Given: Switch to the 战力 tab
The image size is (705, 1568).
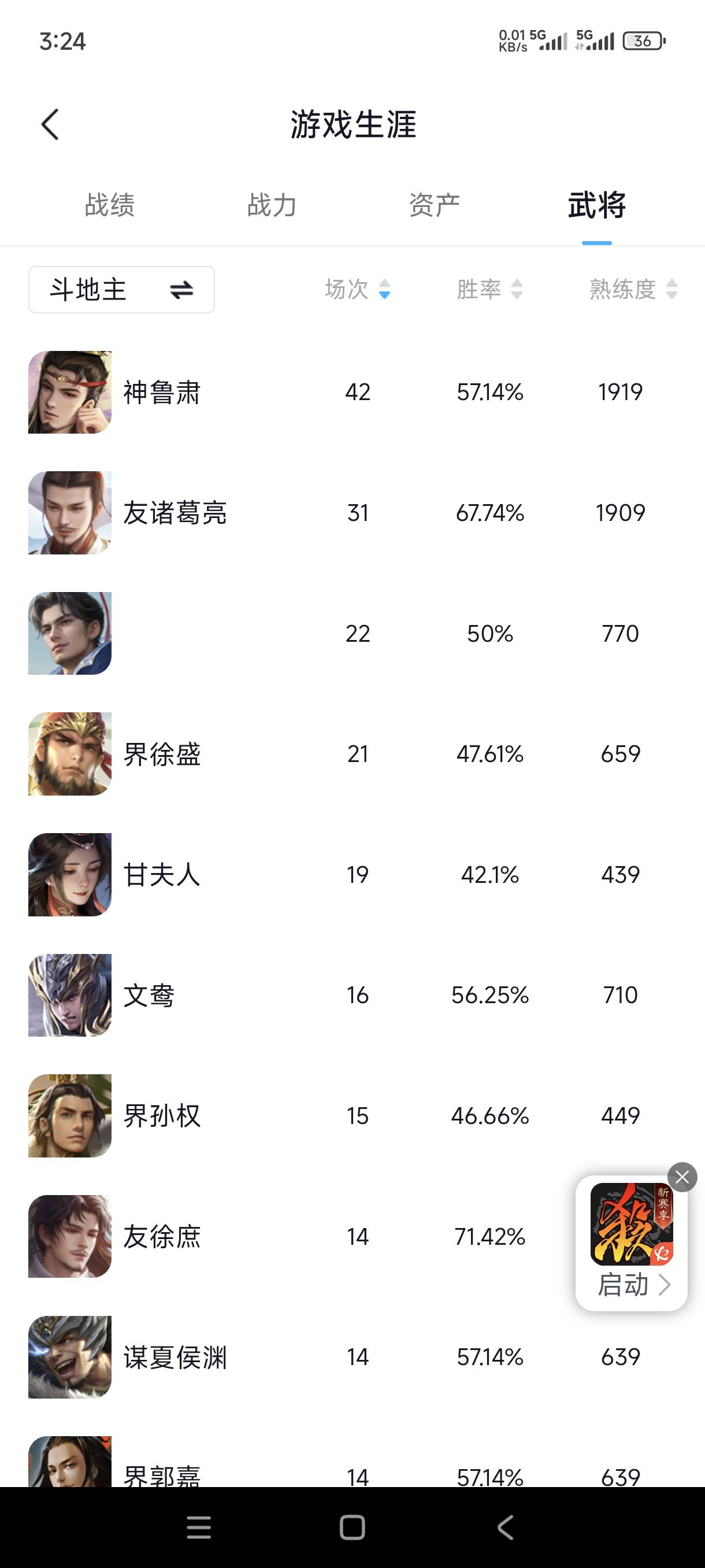Looking at the screenshot, I should point(272,205).
